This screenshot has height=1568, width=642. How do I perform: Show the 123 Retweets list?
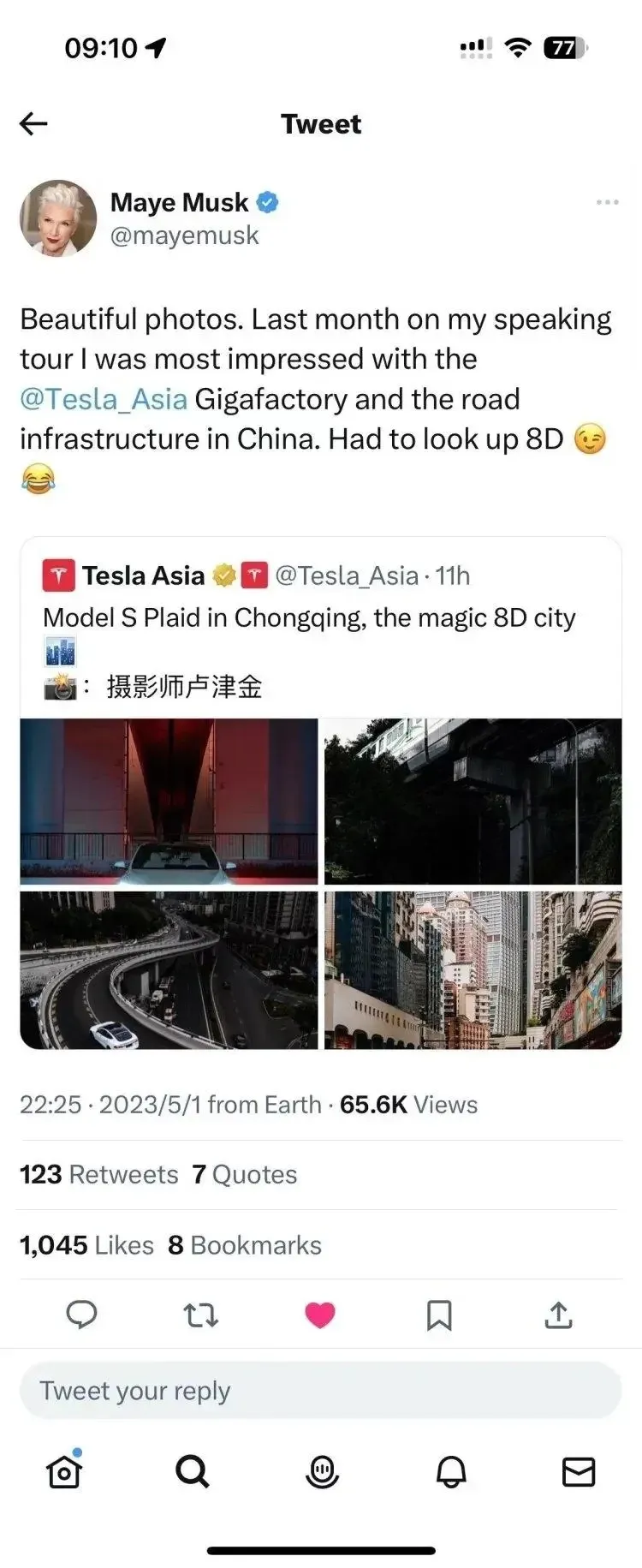(98, 1174)
